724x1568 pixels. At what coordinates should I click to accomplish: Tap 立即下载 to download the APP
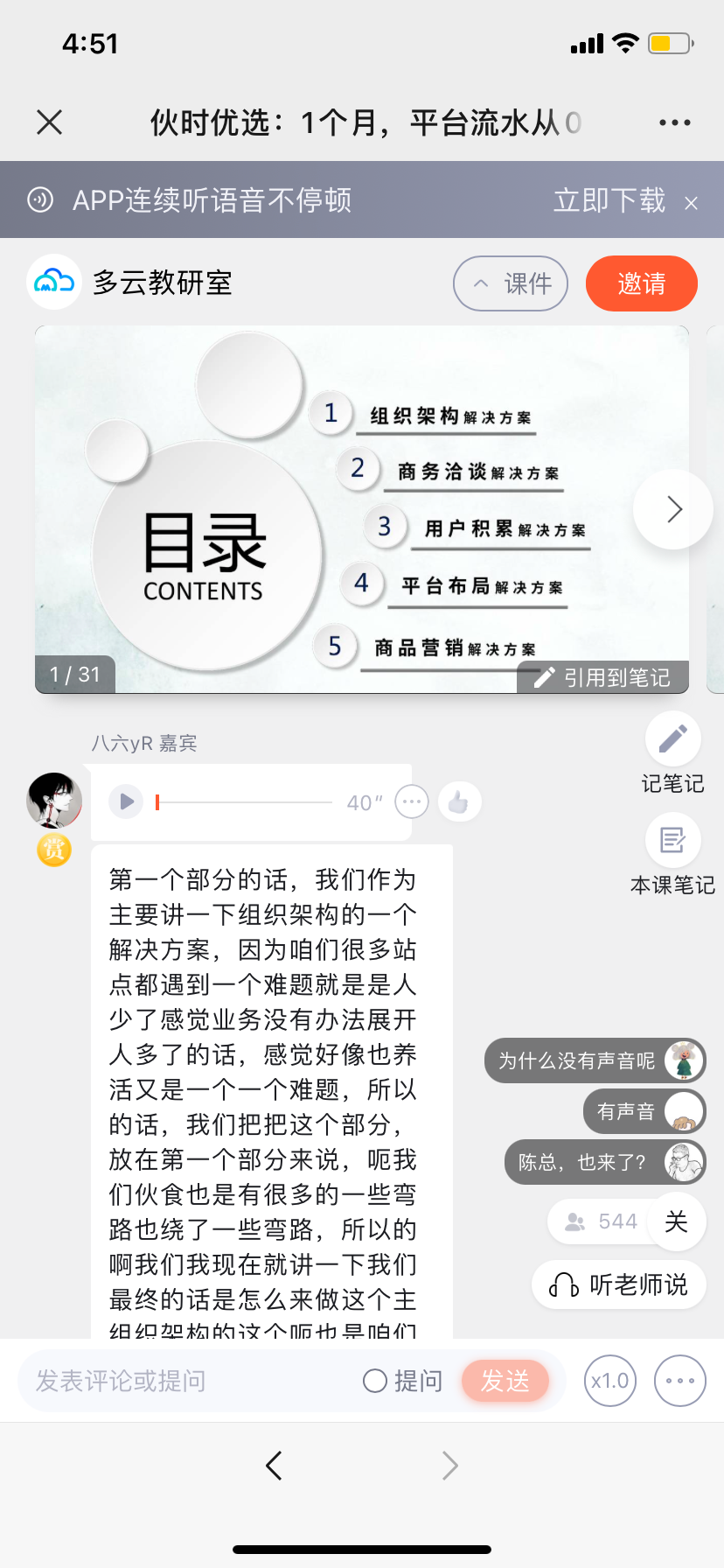[608, 199]
